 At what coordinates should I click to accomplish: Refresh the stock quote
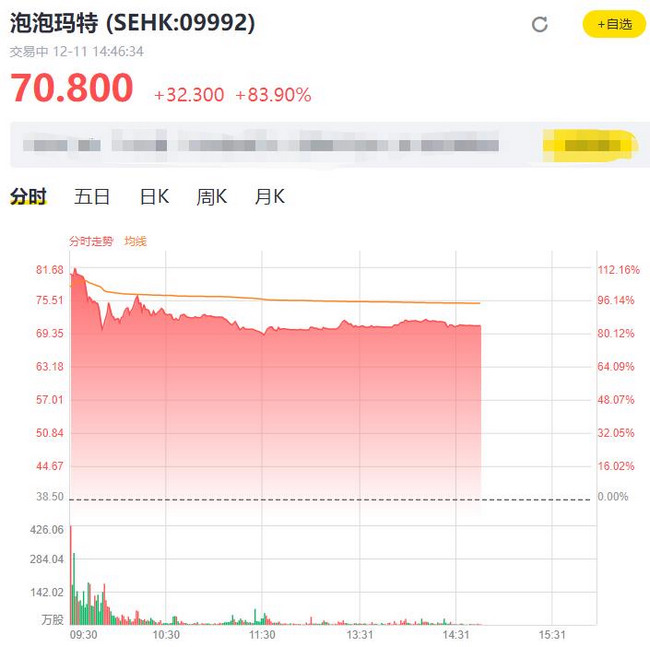tap(540, 25)
